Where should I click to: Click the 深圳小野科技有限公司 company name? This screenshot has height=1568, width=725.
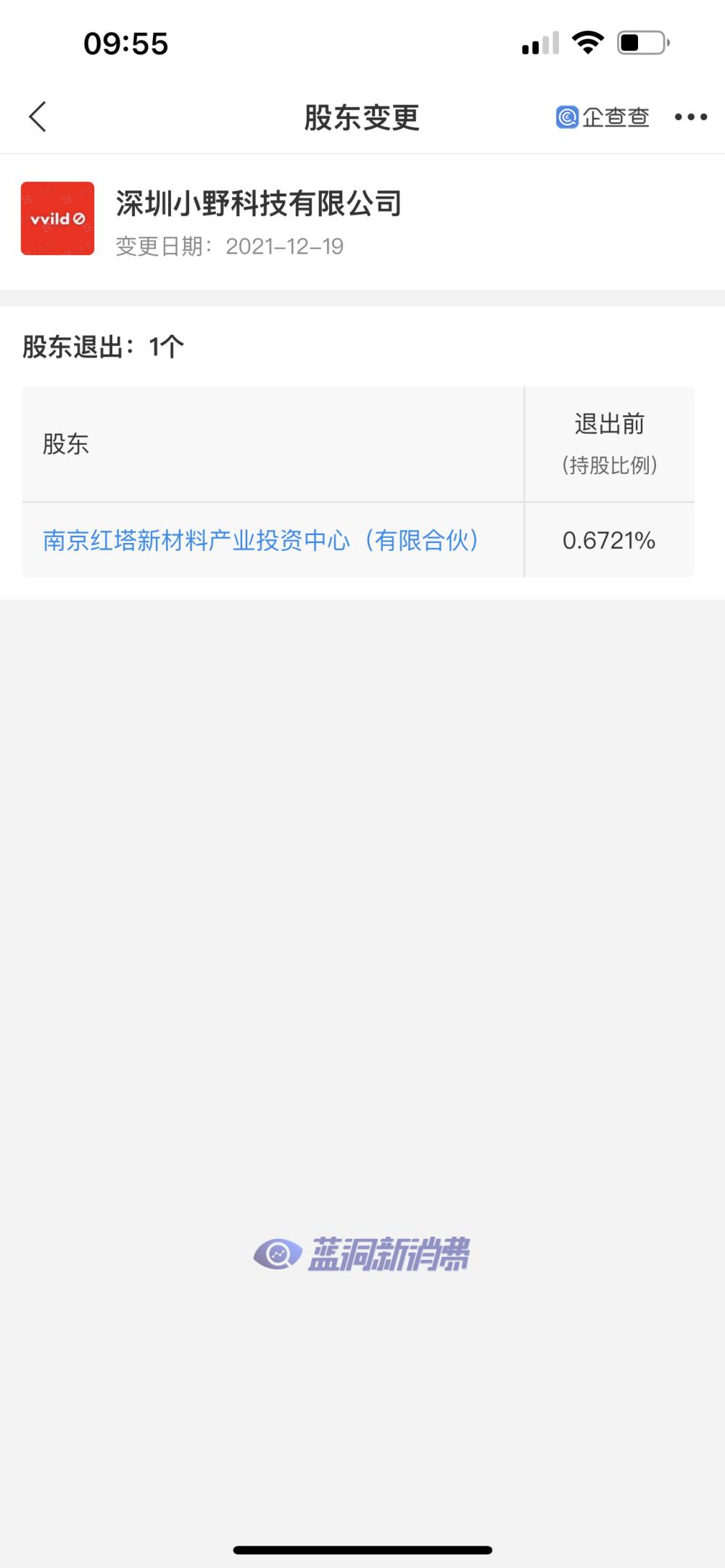click(257, 202)
